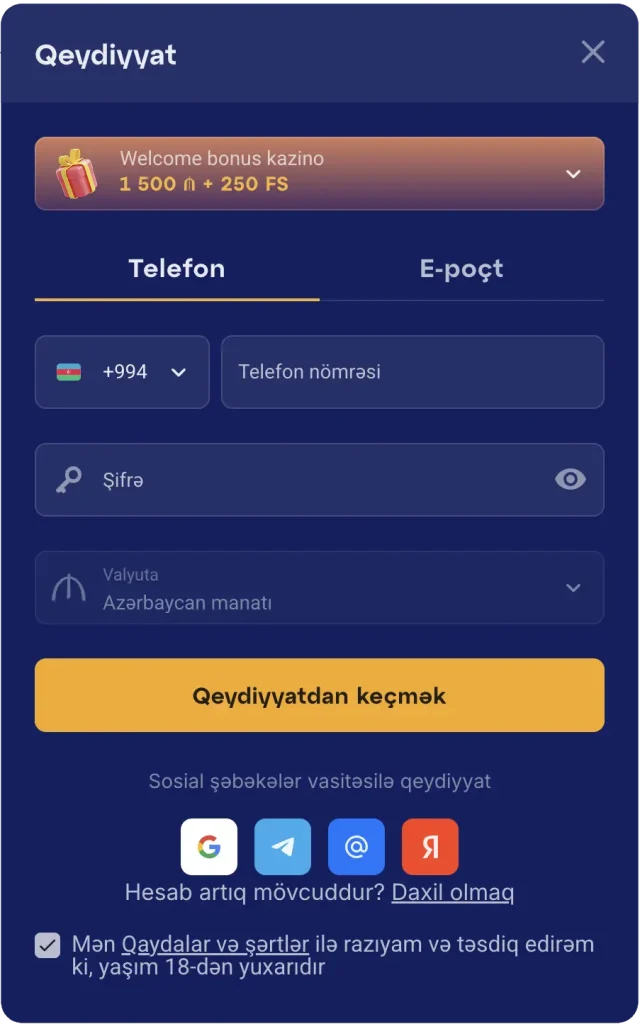
Task: Tap the Şifrə password field
Action: click(x=300, y=480)
